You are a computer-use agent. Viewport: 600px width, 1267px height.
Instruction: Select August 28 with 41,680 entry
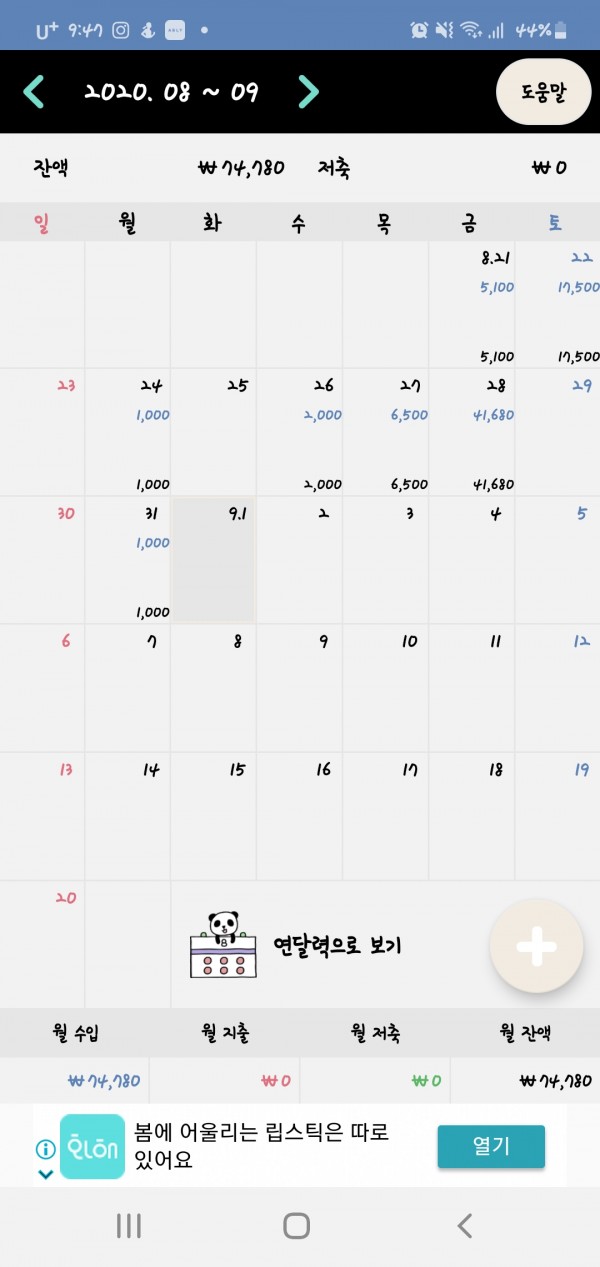[x=472, y=432]
